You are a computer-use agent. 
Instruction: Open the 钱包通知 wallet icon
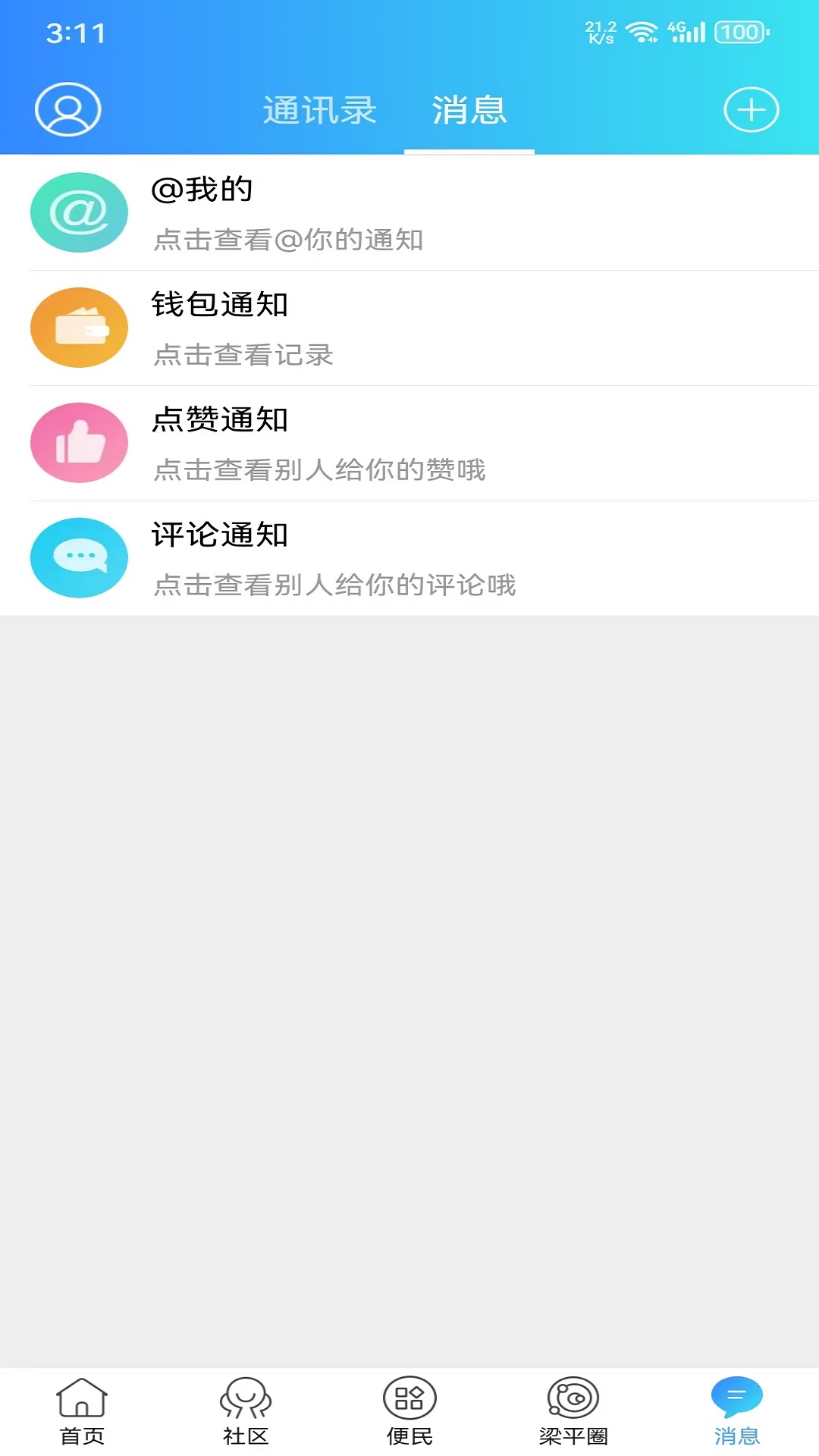[79, 328]
